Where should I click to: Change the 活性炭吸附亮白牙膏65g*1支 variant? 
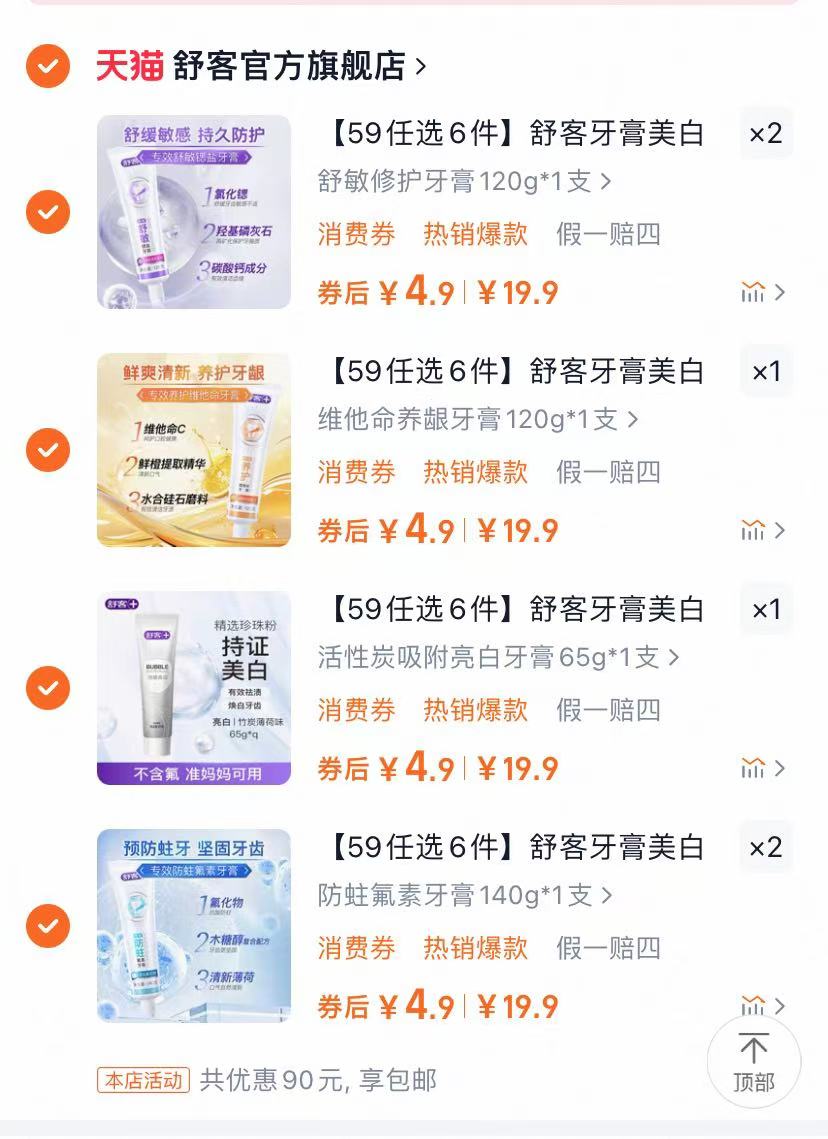[x=498, y=658]
